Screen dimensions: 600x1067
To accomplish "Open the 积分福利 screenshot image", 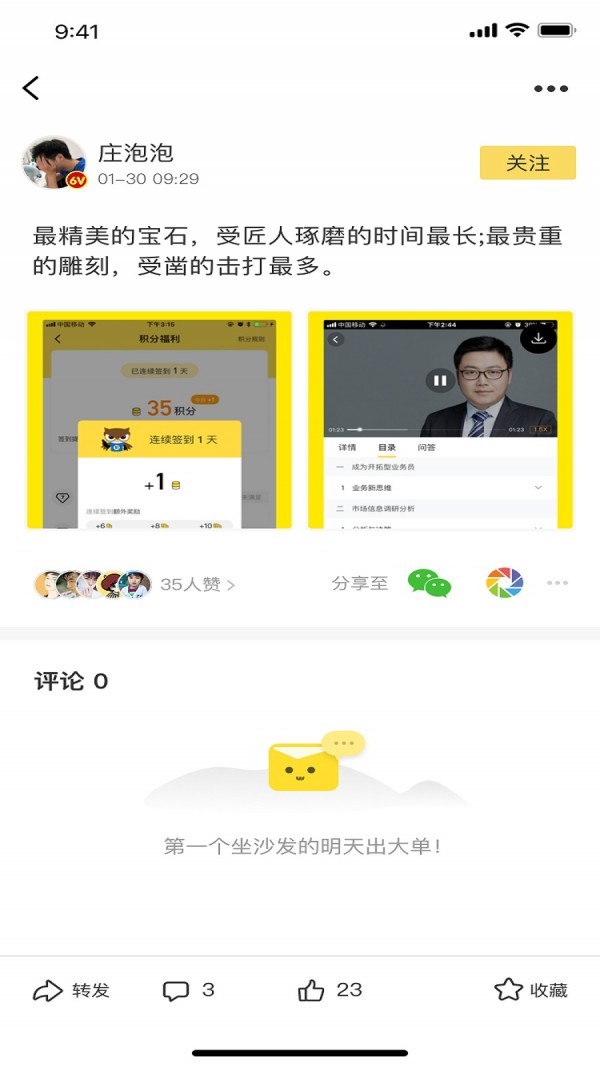I will (159, 419).
